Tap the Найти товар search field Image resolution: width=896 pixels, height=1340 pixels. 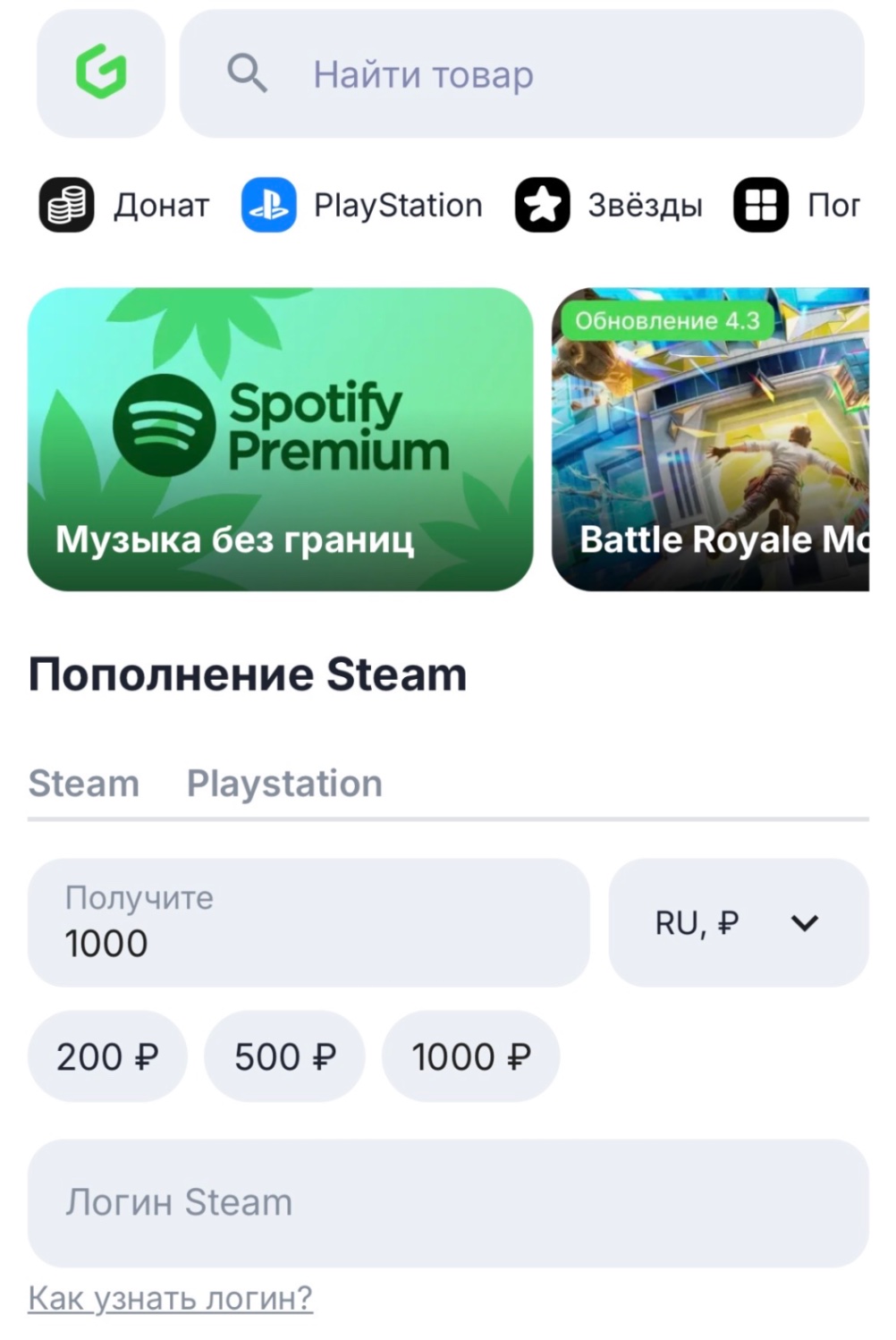[x=521, y=73]
